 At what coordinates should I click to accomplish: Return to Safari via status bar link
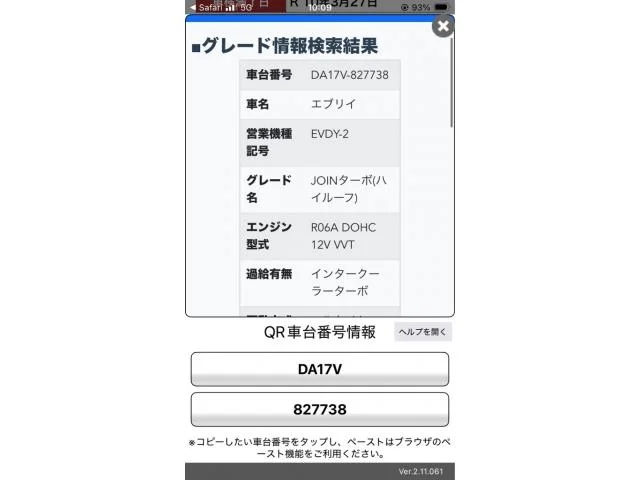click(x=207, y=7)
